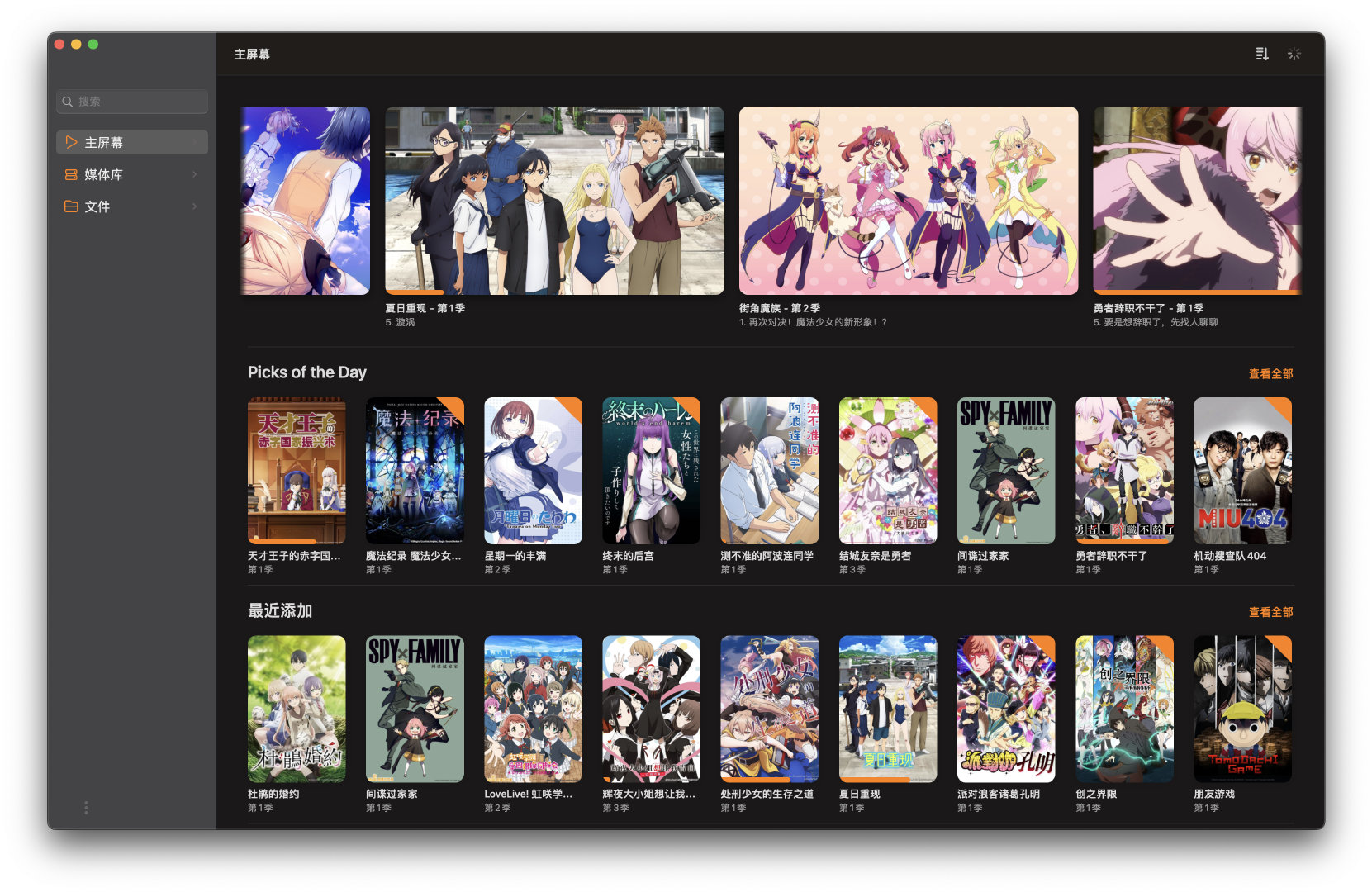Resume 夏日重现 第1季 episode 5

tap(554, 201)
